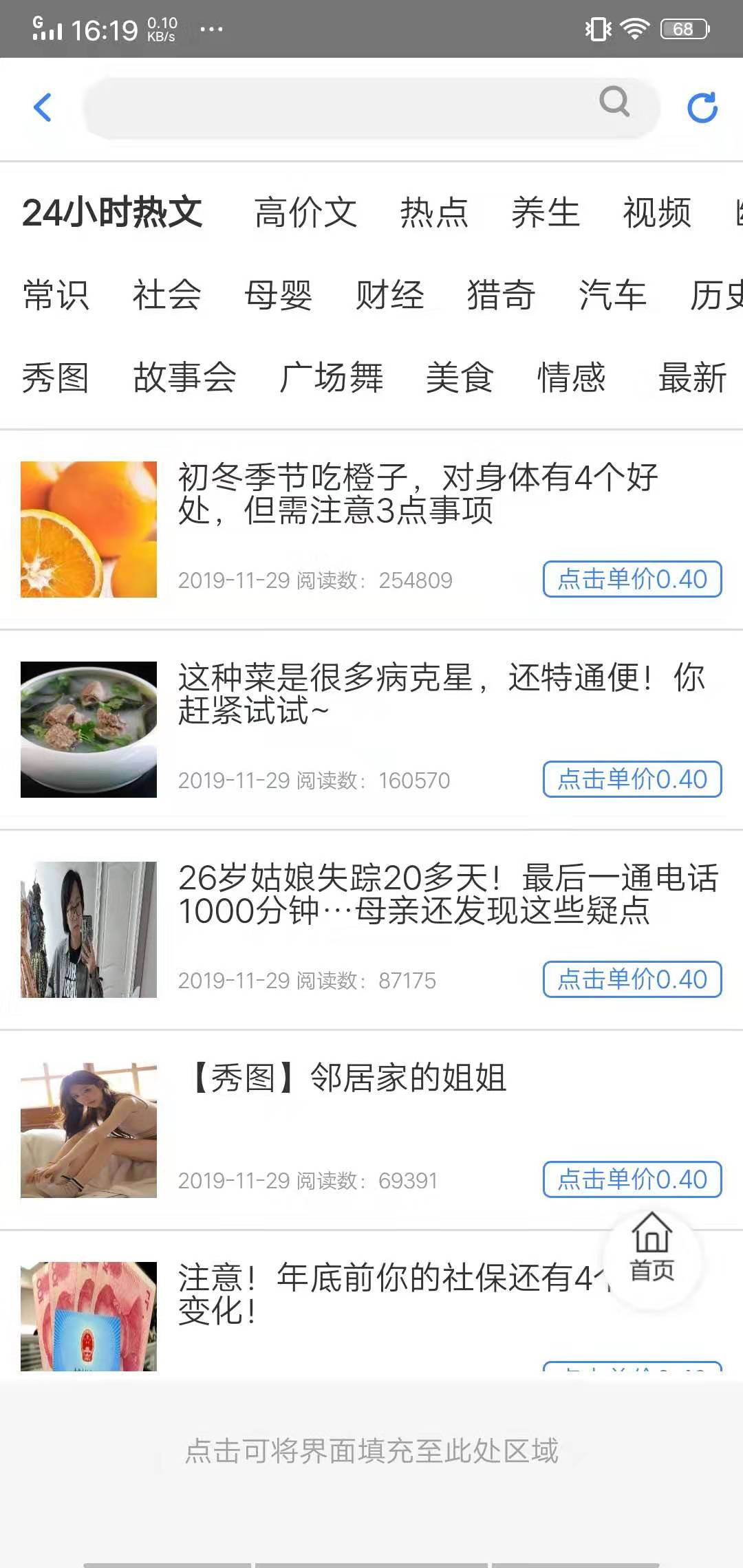Tap the battery indicator showing 68

coord(683,28)
